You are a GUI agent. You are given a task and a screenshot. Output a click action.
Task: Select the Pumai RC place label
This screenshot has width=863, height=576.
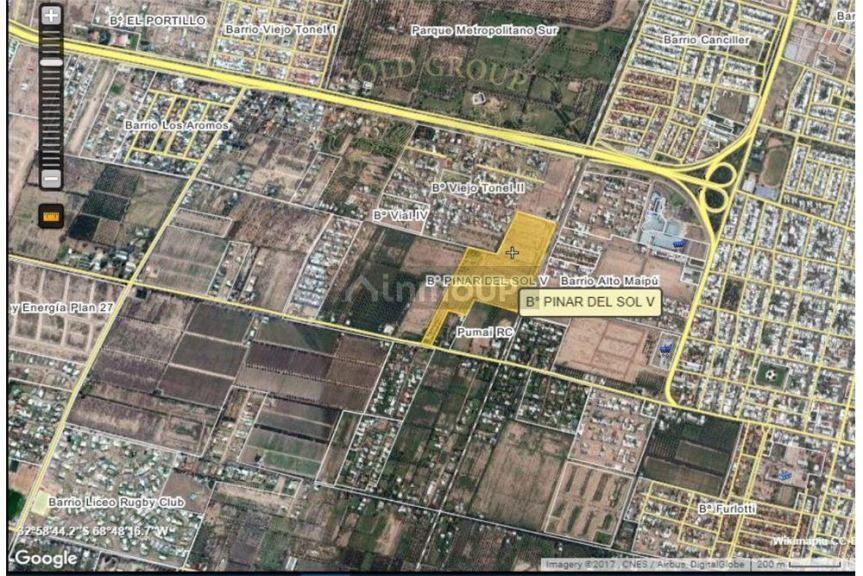click(484, 330)
